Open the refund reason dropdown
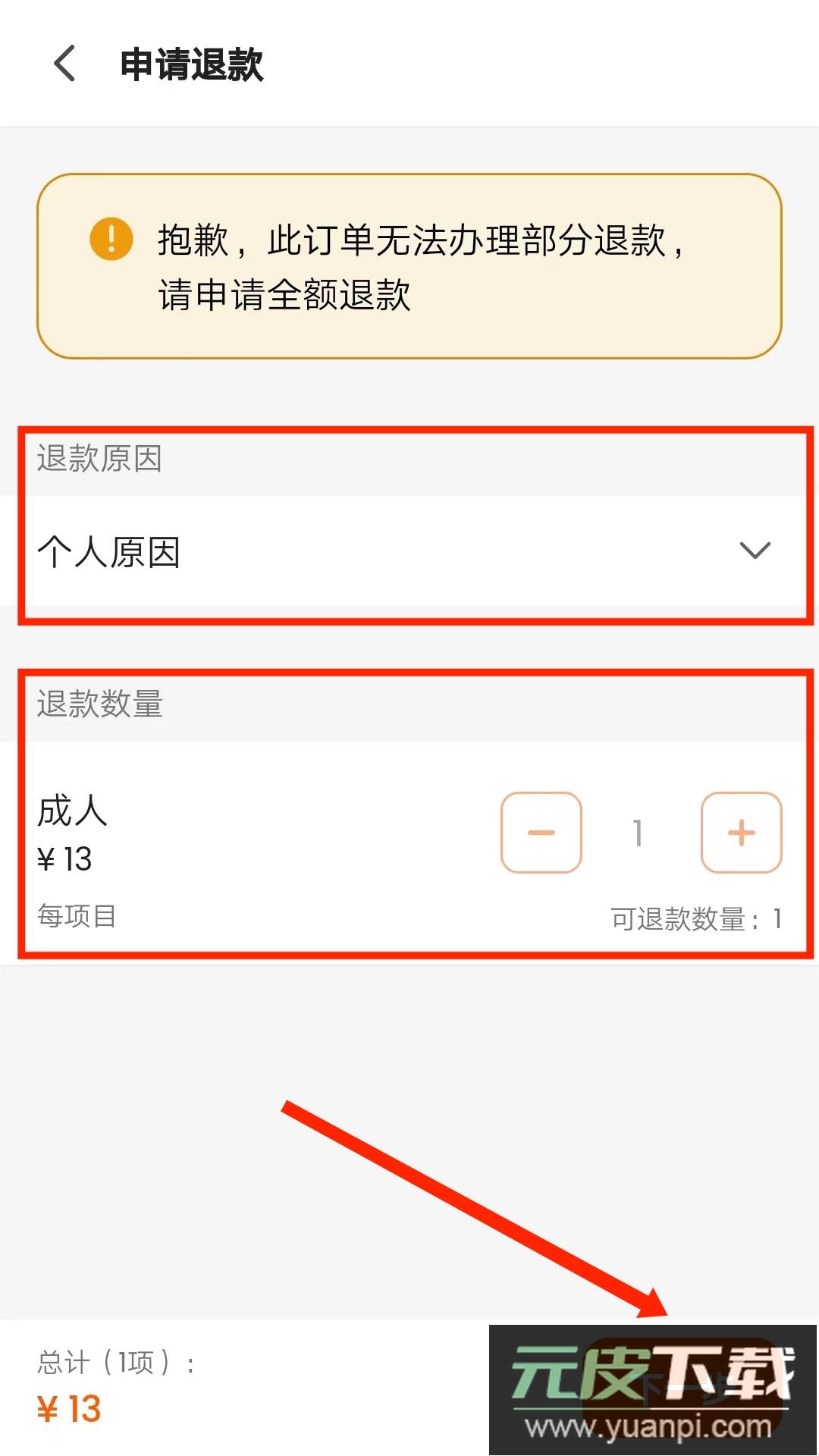This screenshot has height=1456, width=819. pos(409,551)
